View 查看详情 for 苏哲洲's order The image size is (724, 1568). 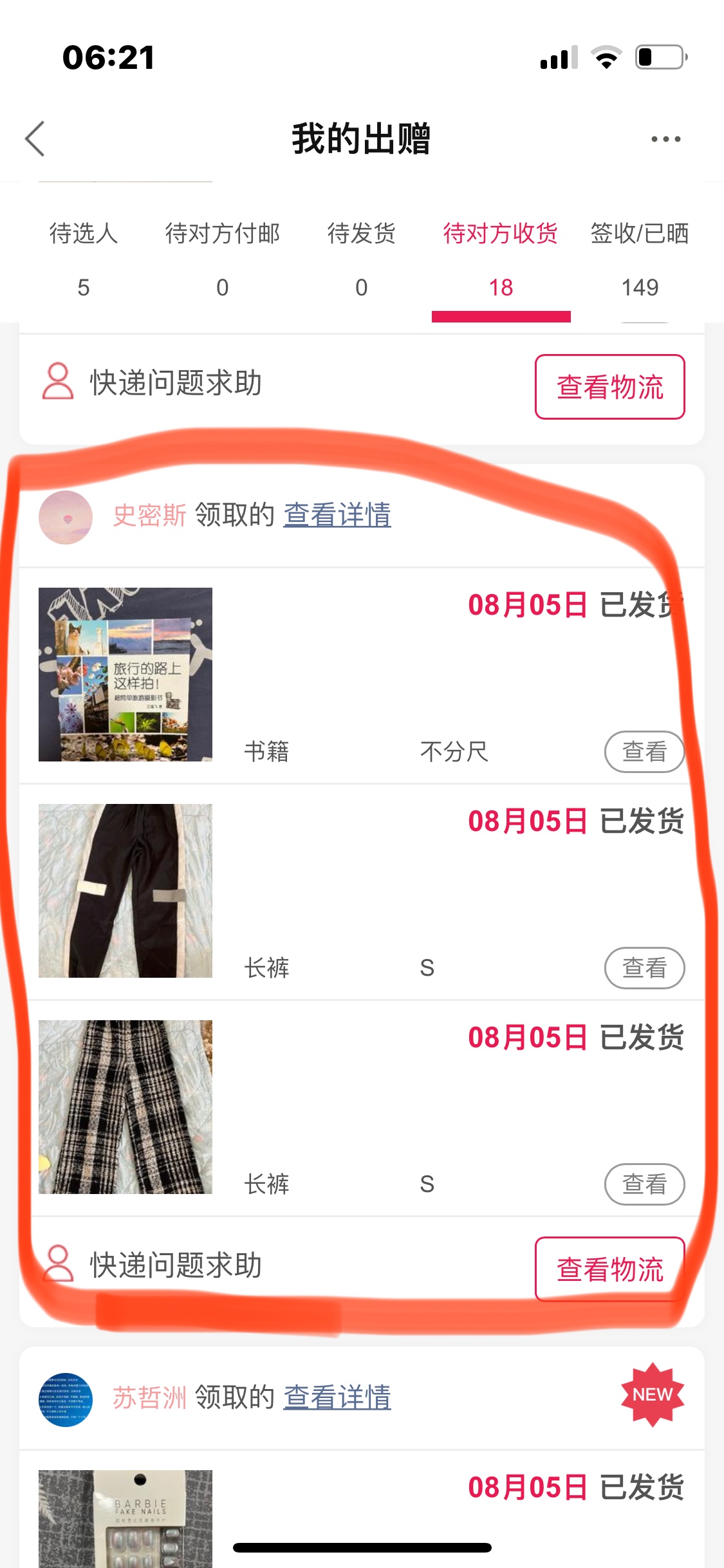coord(337,1397)
